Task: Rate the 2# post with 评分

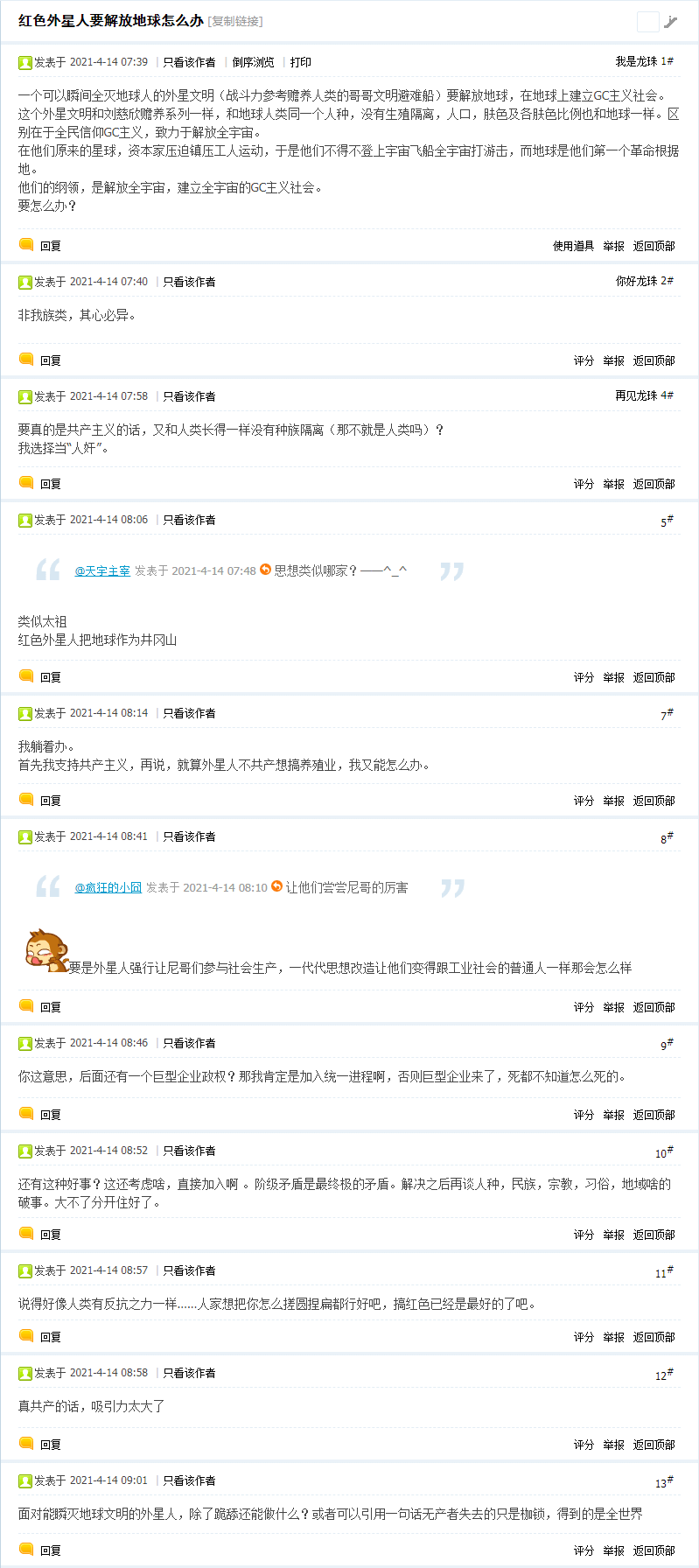Action: pos(584,360)
